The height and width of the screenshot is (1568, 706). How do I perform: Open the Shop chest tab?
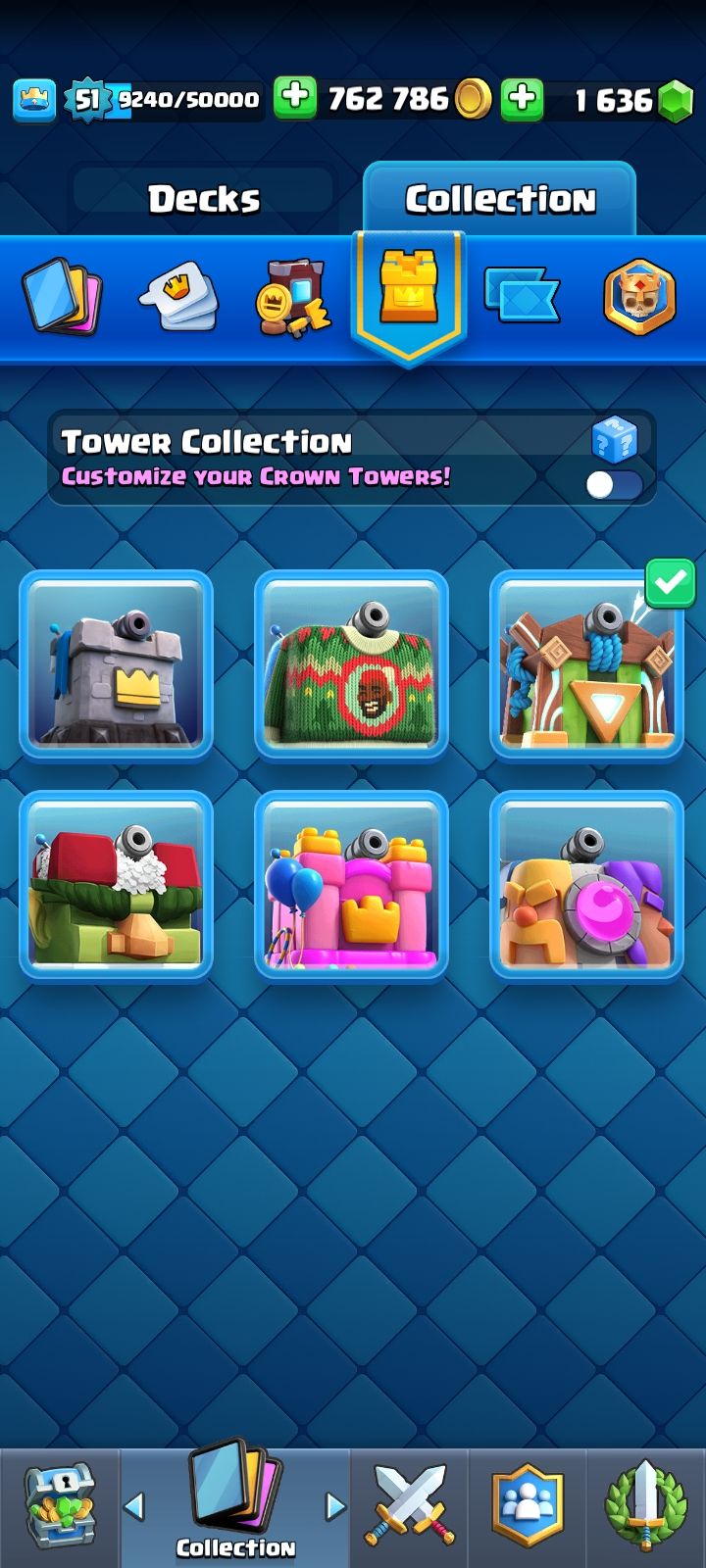pyautogui.click(x=60, y=1508)
